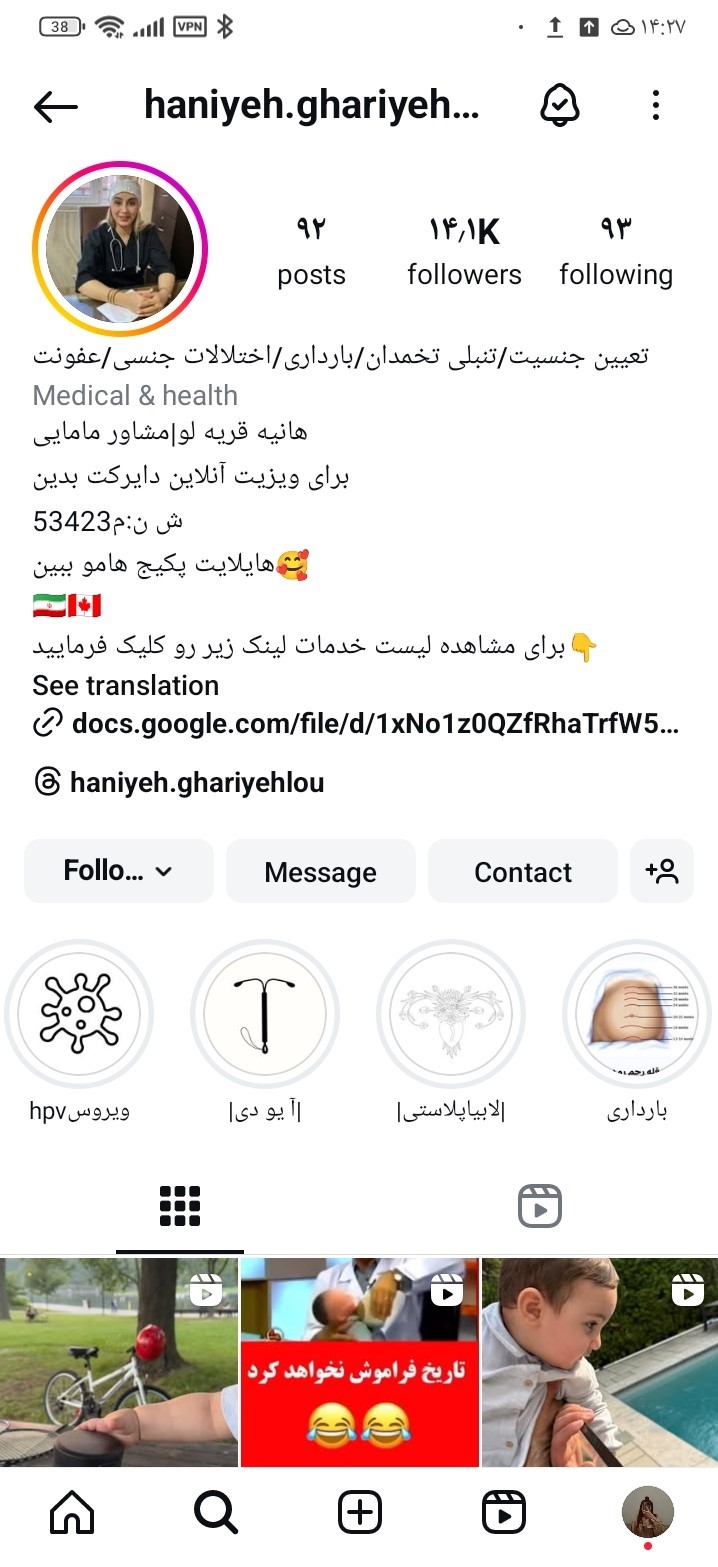
Task: Go back using the top-left arrow
Action: pos(55,106)
